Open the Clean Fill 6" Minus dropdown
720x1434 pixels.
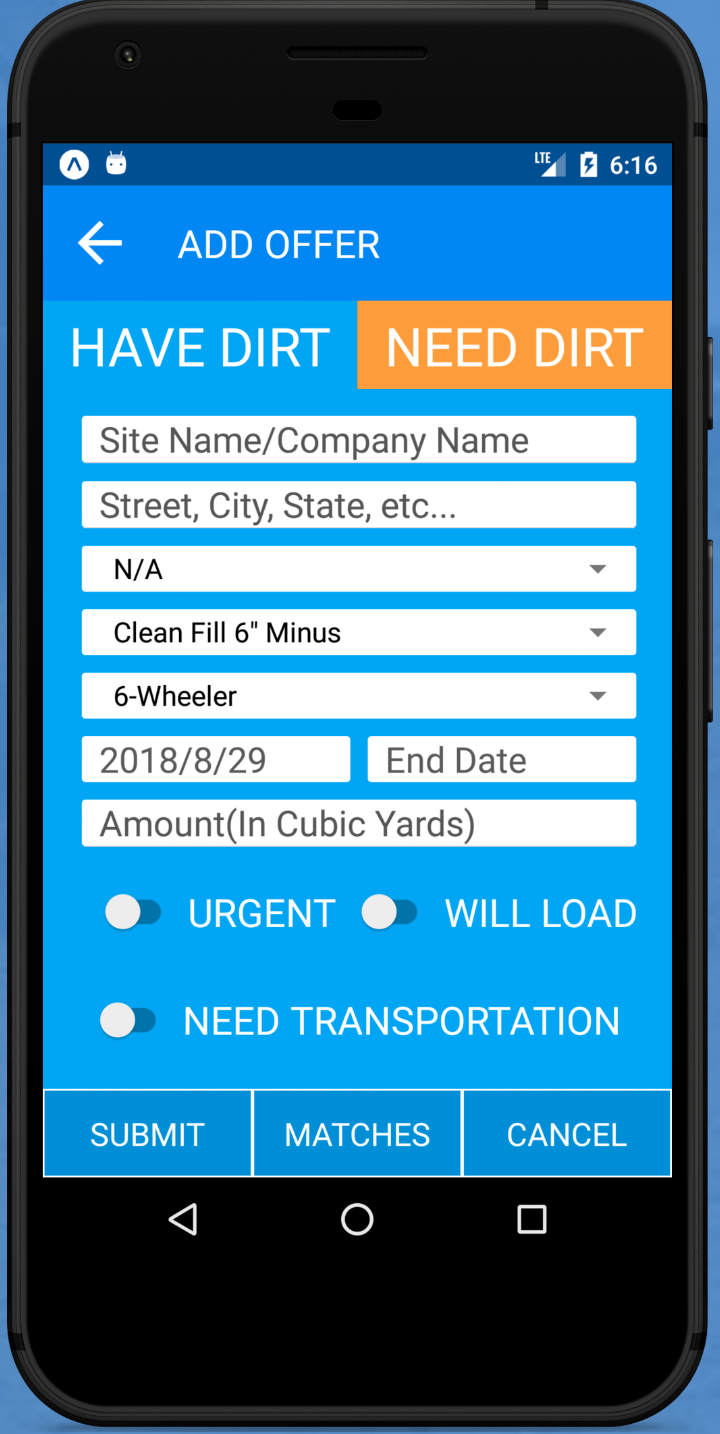pyautogui.click(x=358, y=633)
